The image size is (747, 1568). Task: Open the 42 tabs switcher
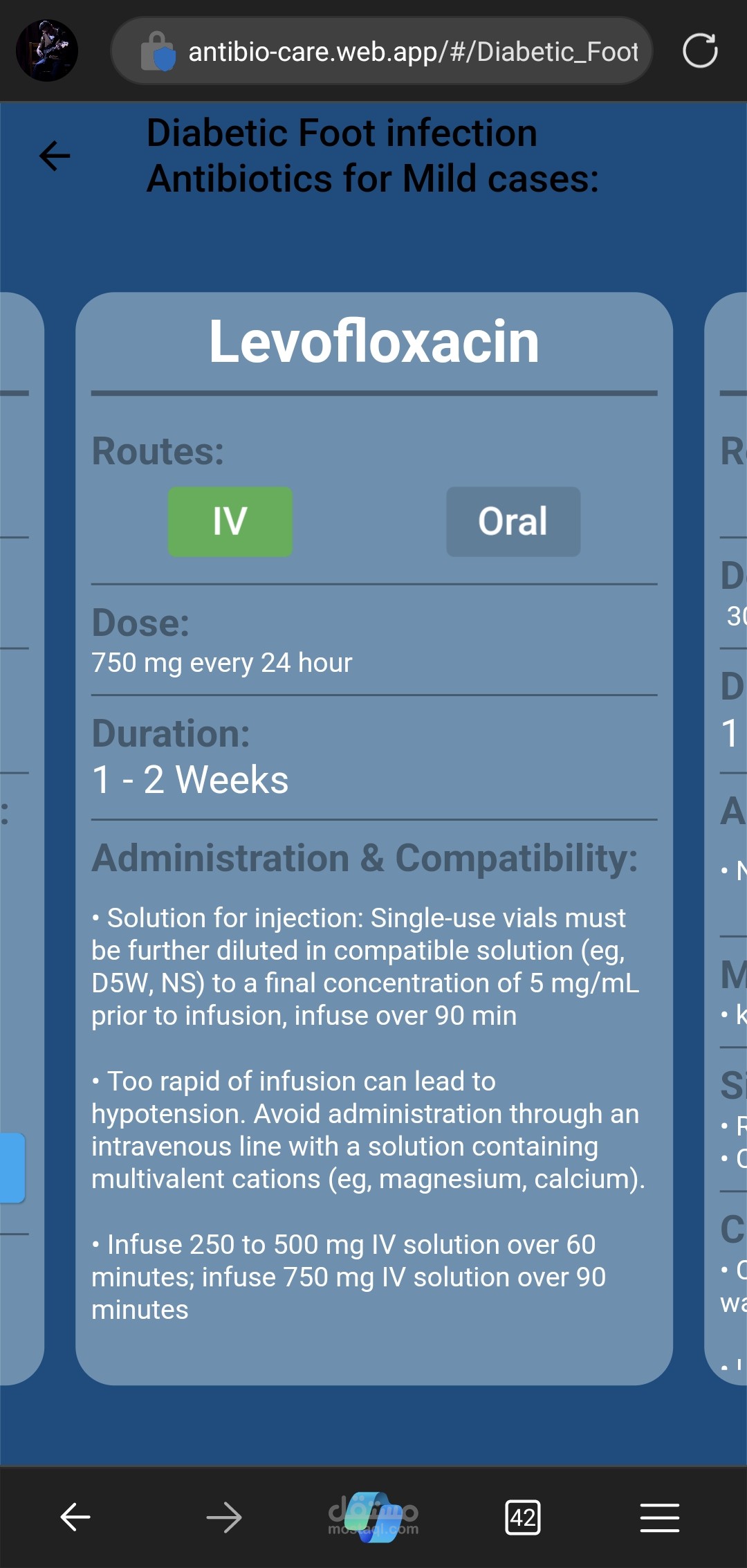(523, 1517)
